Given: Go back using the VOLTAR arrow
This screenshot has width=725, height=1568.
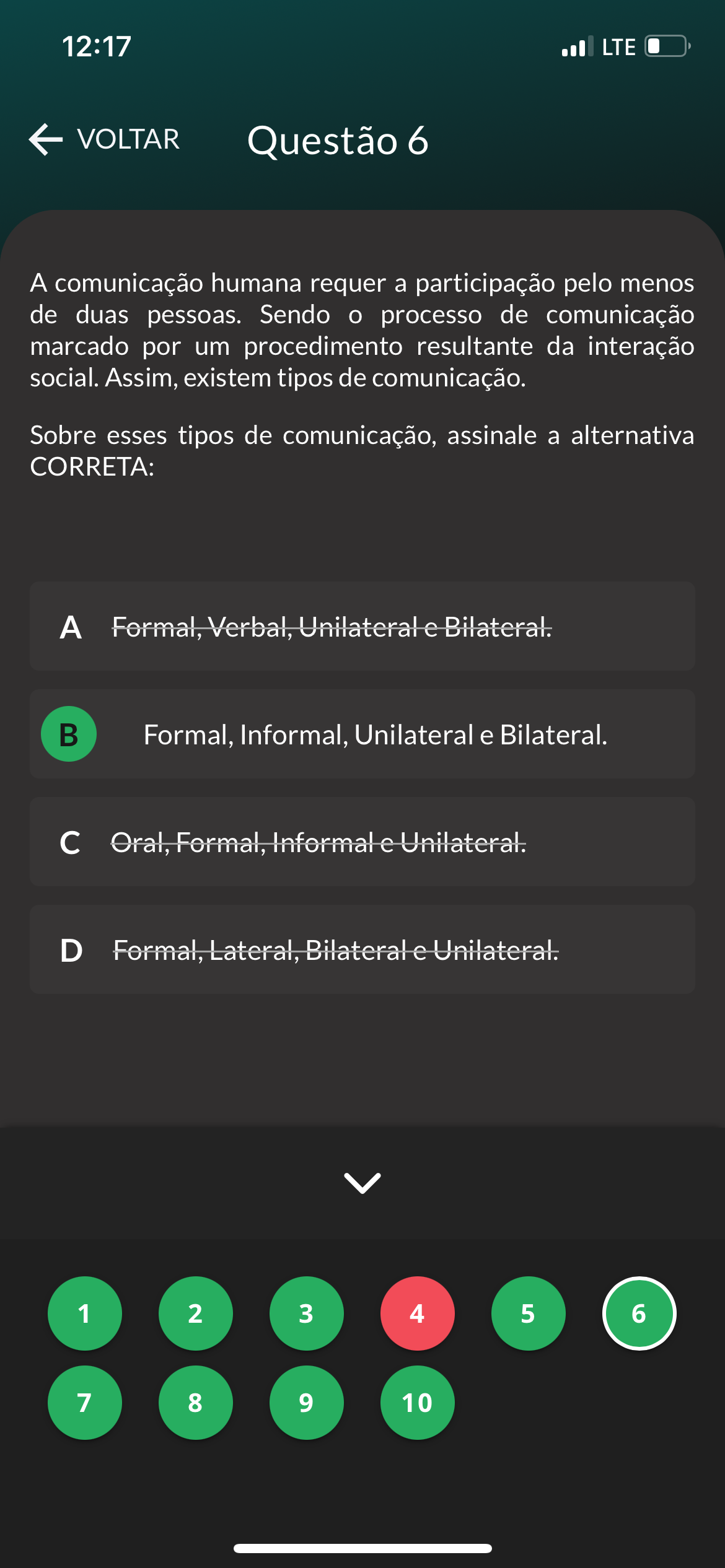Looking at the screenshot, I should (103, 139).
